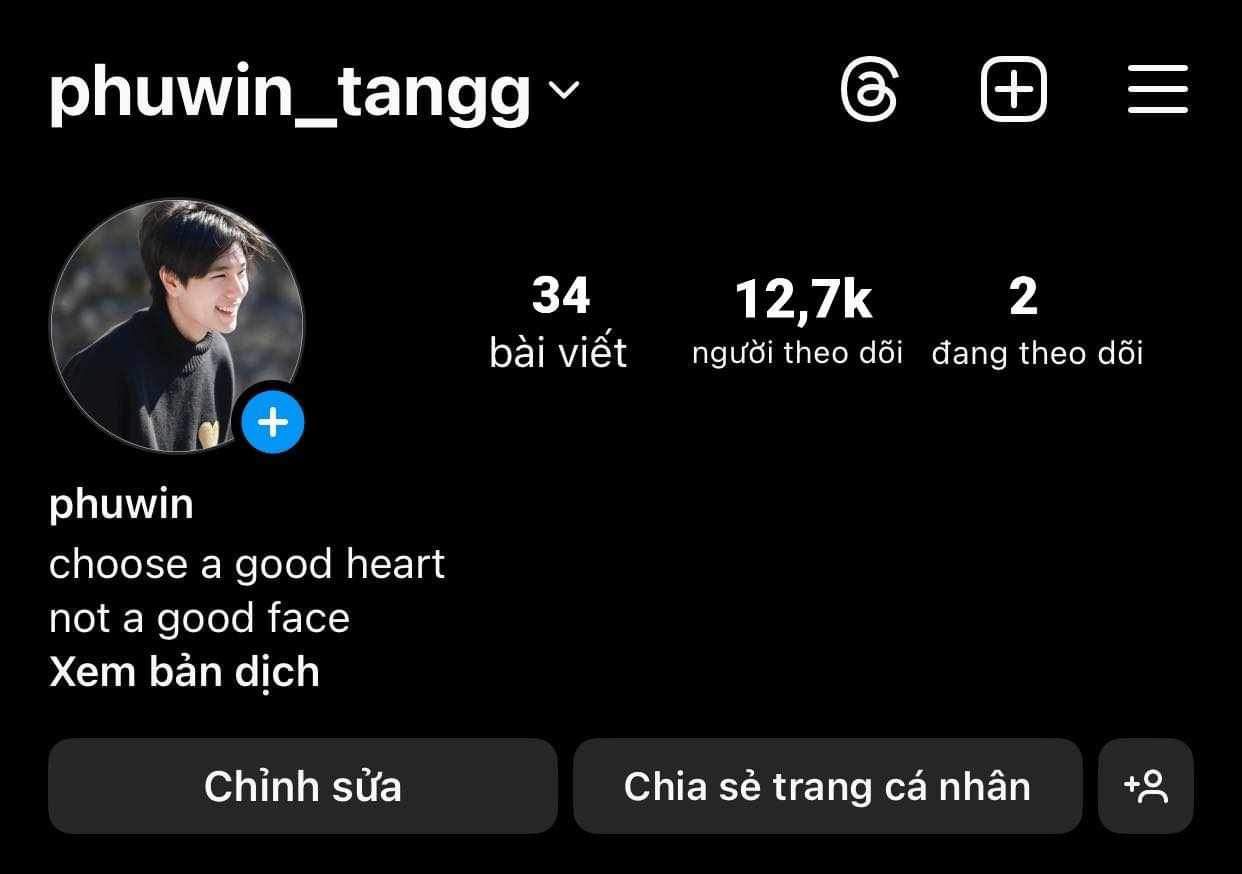The width and height of the screenshot is (1242, 874).
Task: Open the 12,7k người theo dõi list
Action: click(797, 322)
